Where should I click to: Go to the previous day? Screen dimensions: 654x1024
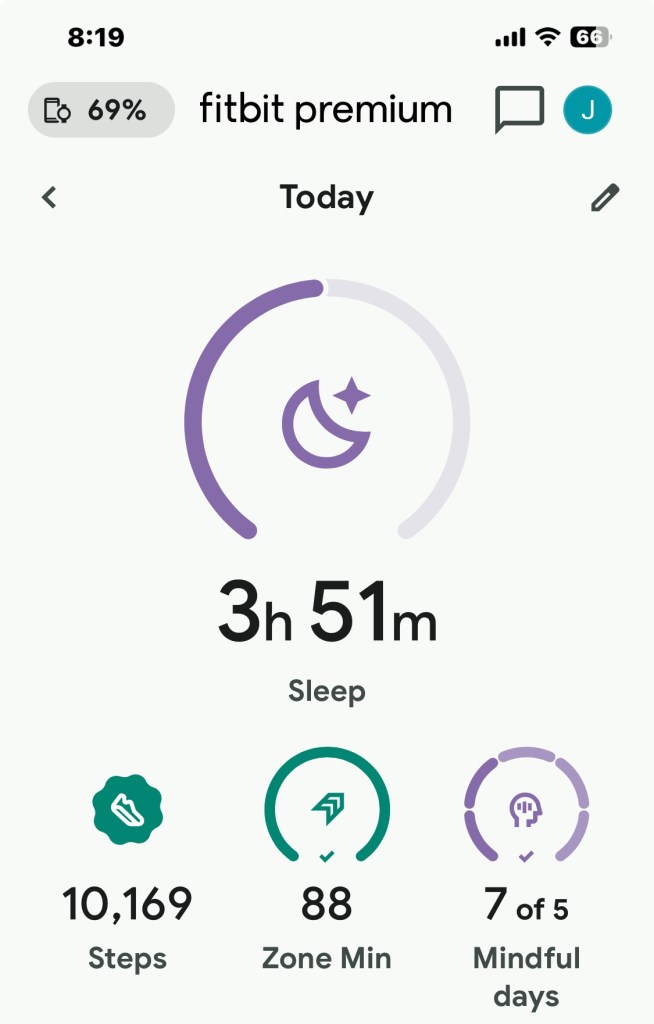point(49,197)
